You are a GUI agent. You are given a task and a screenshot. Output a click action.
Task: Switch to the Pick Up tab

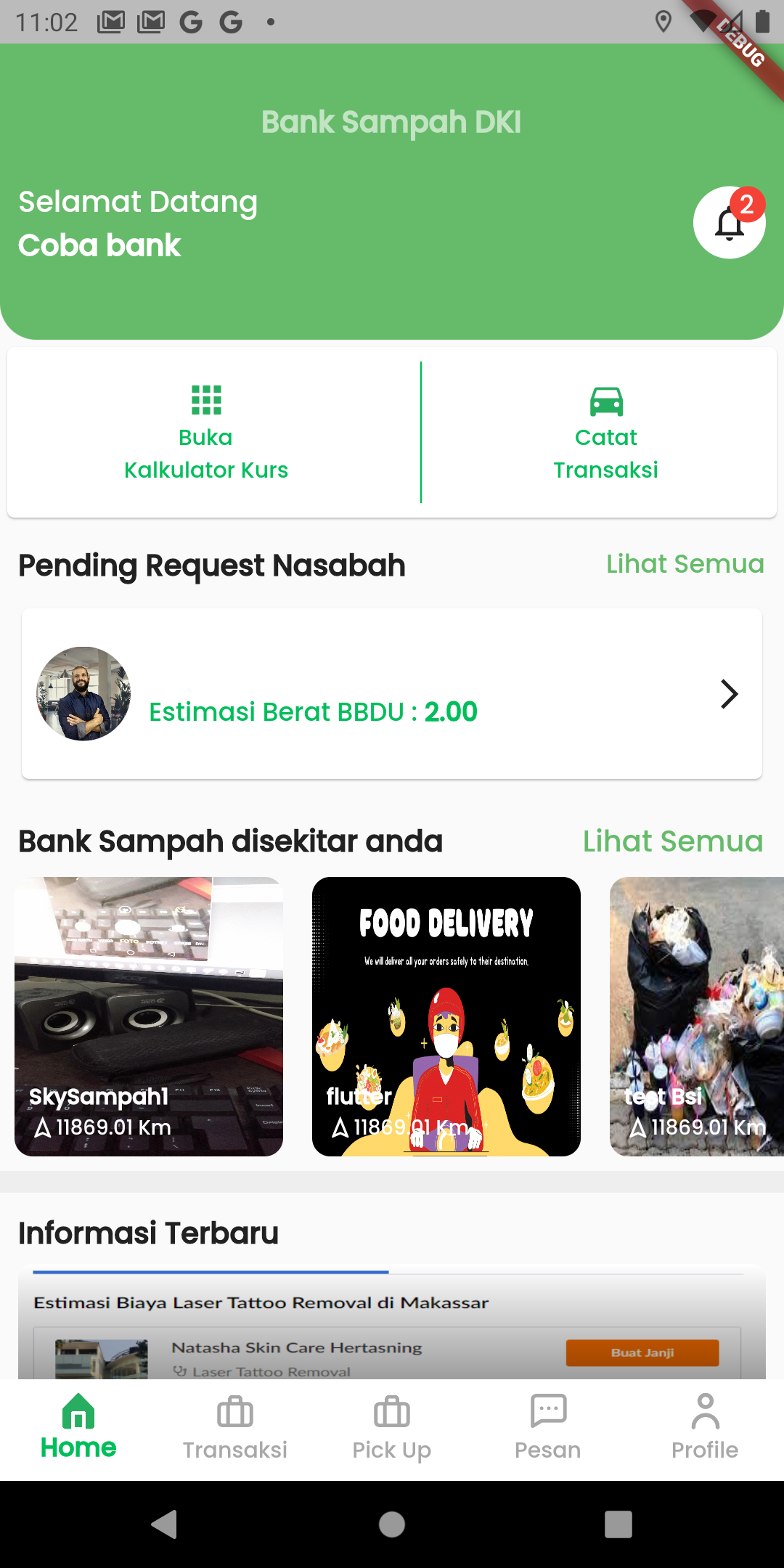pyautogui.click(x=392, y=1428)
